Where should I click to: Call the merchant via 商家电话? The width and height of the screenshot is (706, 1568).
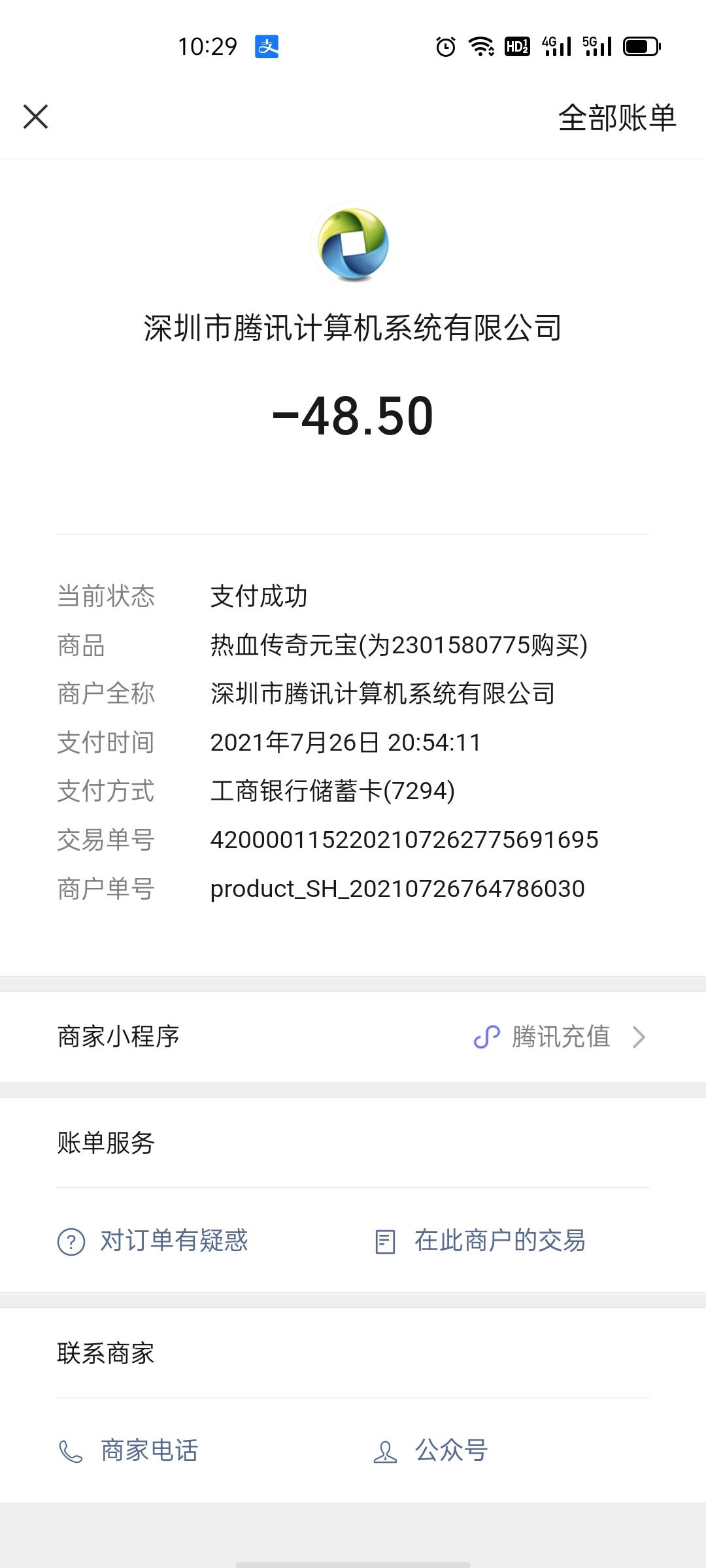pos(128,1450)
